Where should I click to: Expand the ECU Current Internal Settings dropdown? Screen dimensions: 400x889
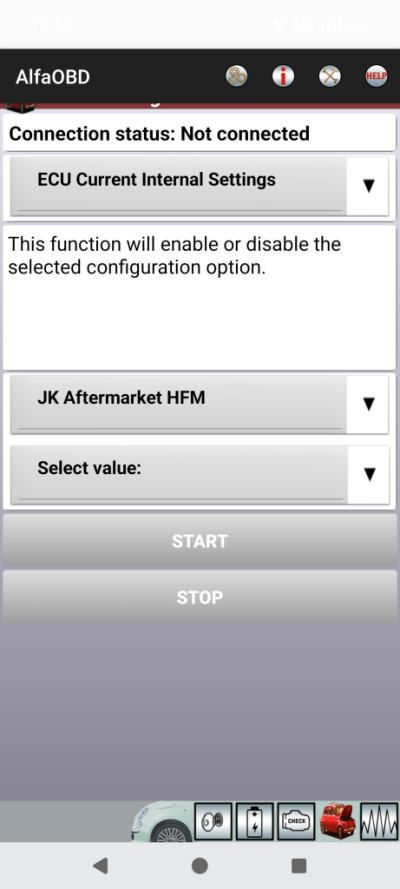199,186
